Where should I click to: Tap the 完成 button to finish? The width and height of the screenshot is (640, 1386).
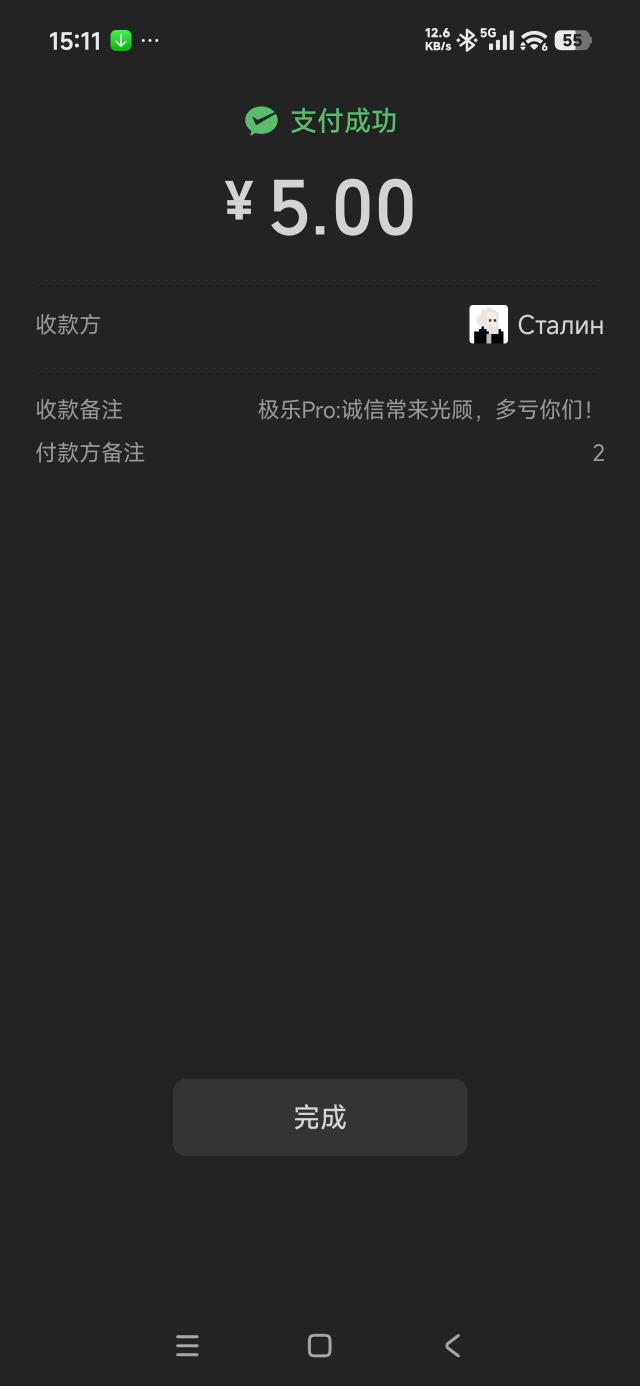point(320,1117)
